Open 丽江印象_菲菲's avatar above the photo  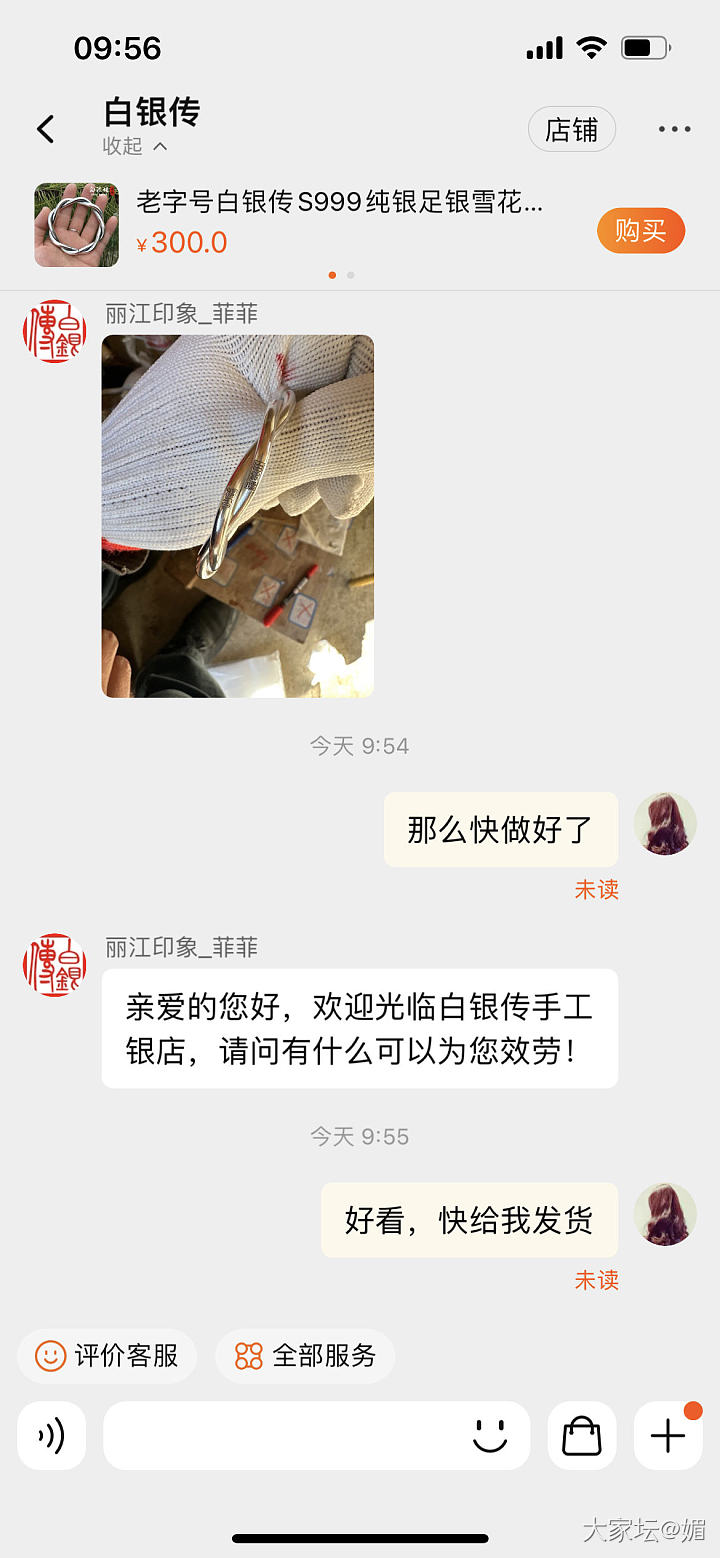(55, 331)
